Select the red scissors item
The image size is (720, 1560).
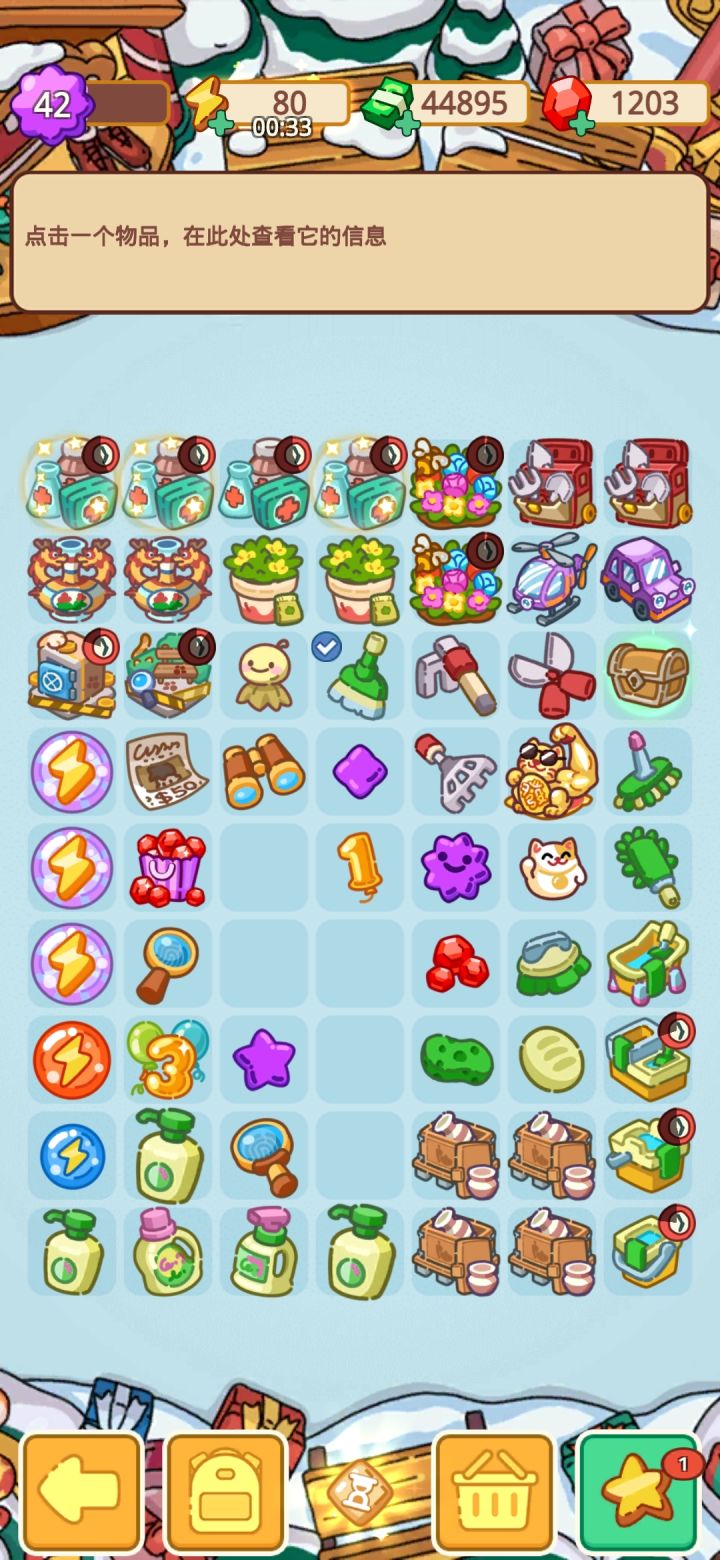(552, 675)
